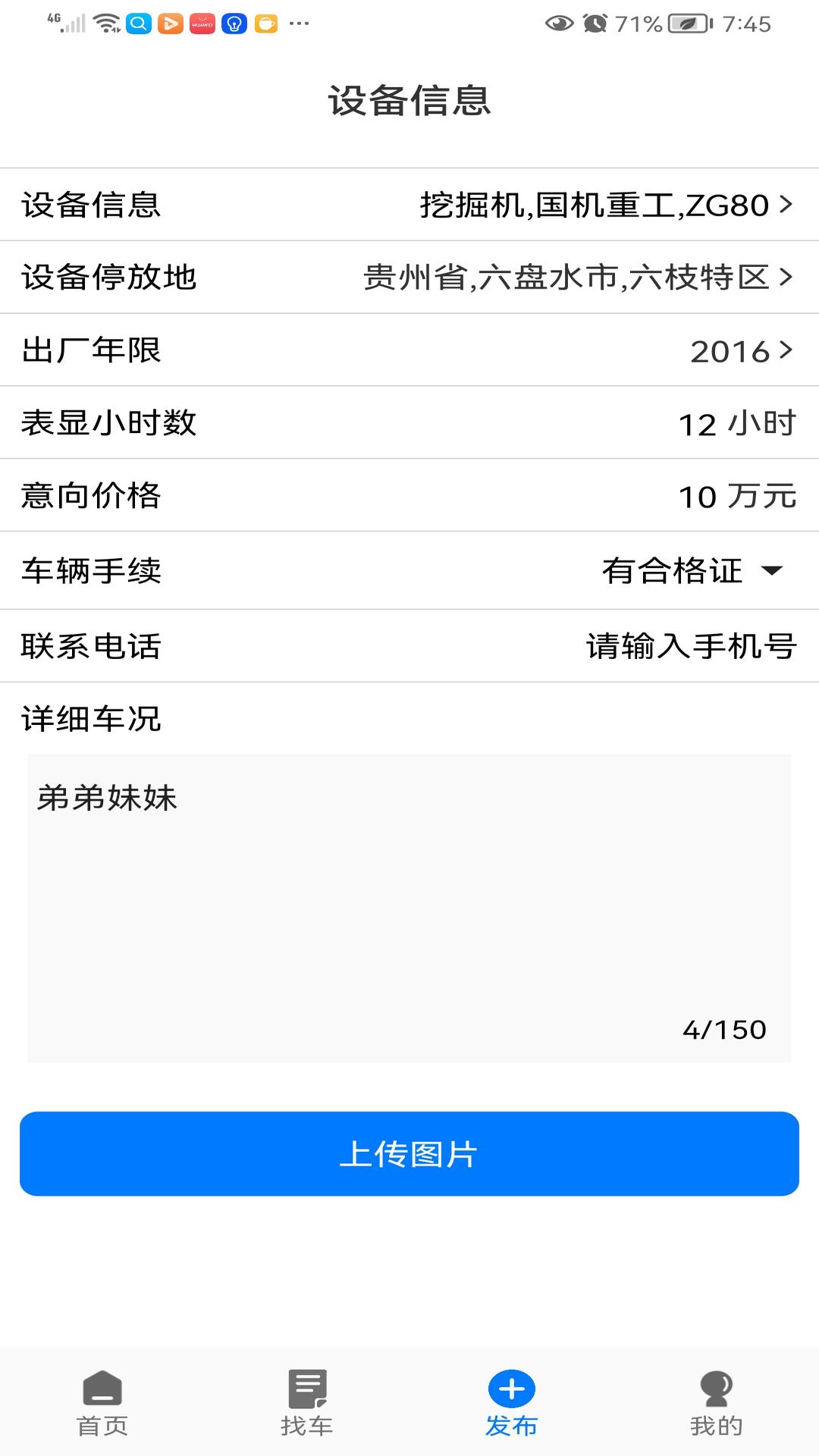Tap the lightbulb notification icon in status bar
Viewport: 819px width, 1456px height.
click(234, 24)
